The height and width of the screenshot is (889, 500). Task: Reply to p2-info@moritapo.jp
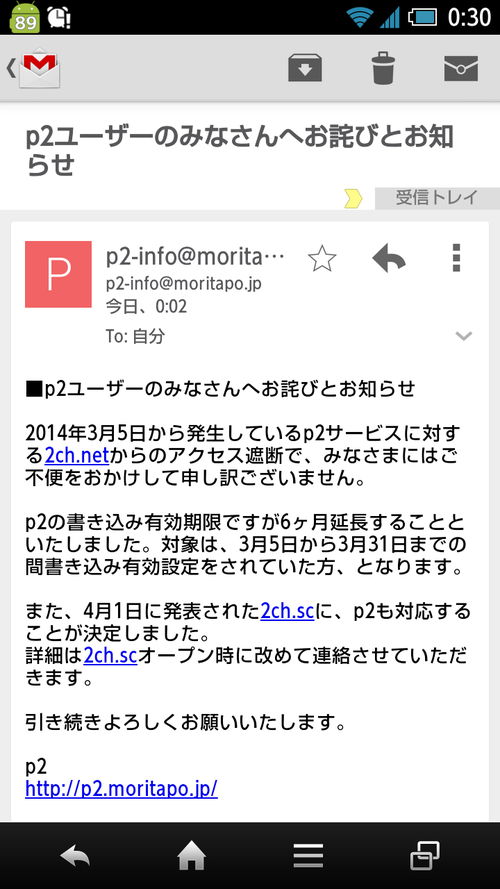click(x=389, y=259)
